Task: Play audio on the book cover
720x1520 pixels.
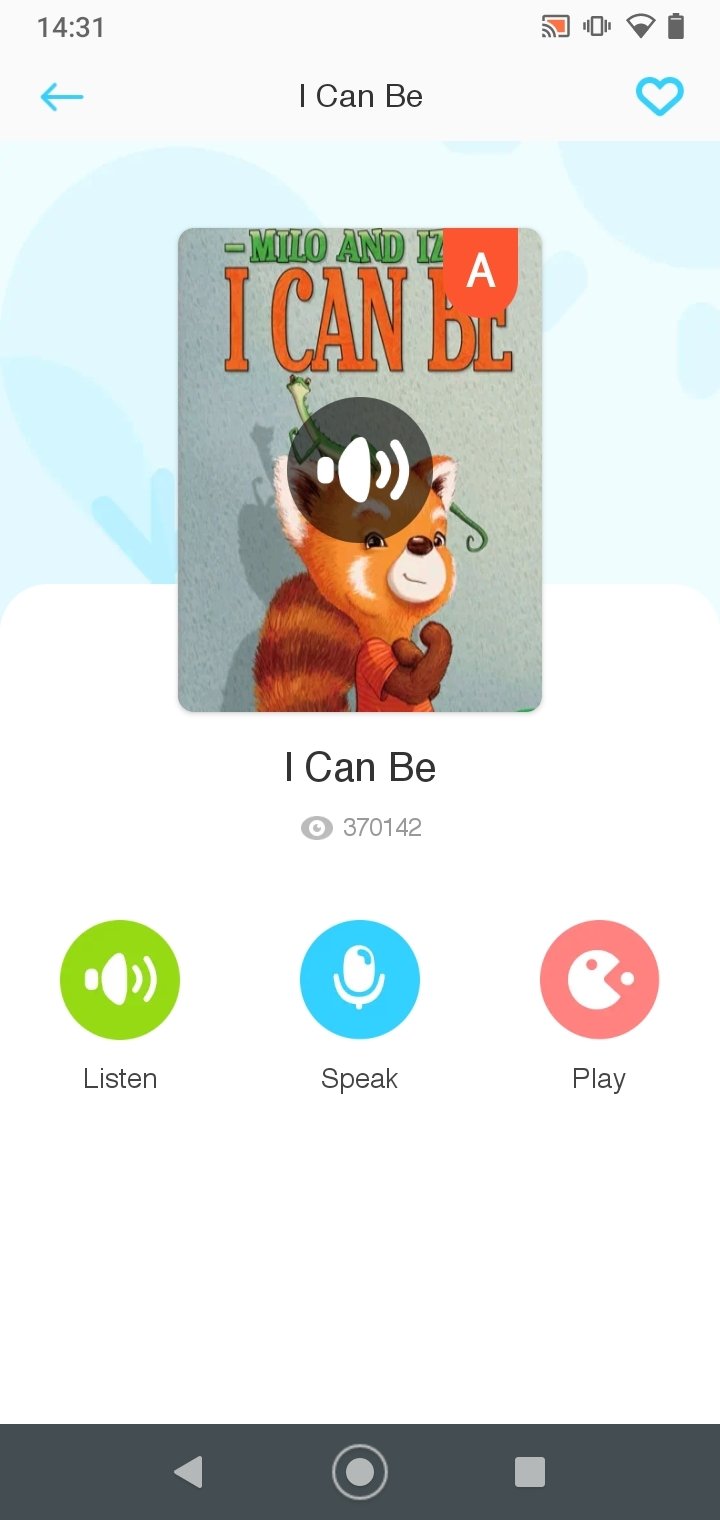Action: [360, 470]
